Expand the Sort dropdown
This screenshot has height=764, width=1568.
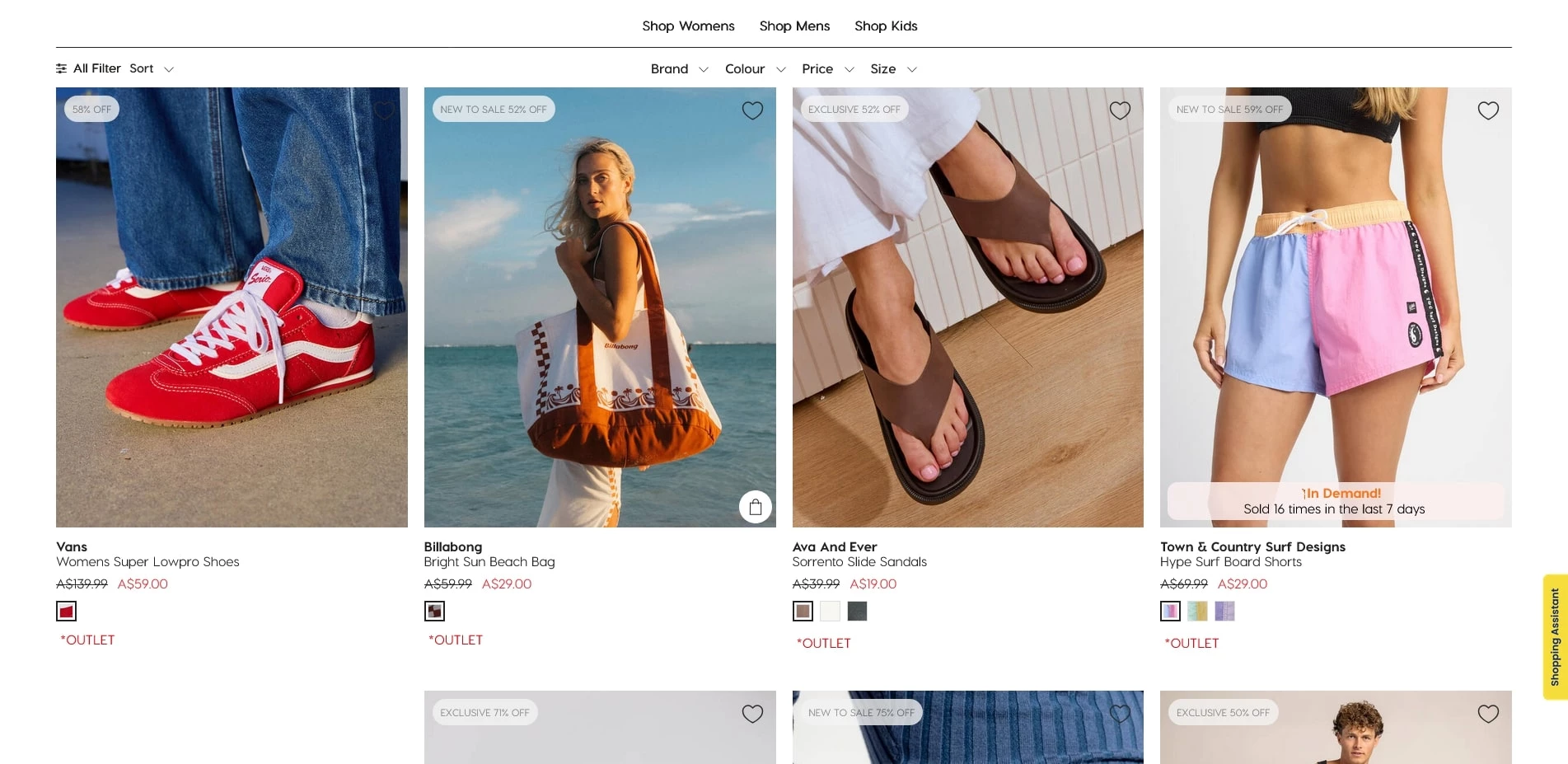[151, 68]
